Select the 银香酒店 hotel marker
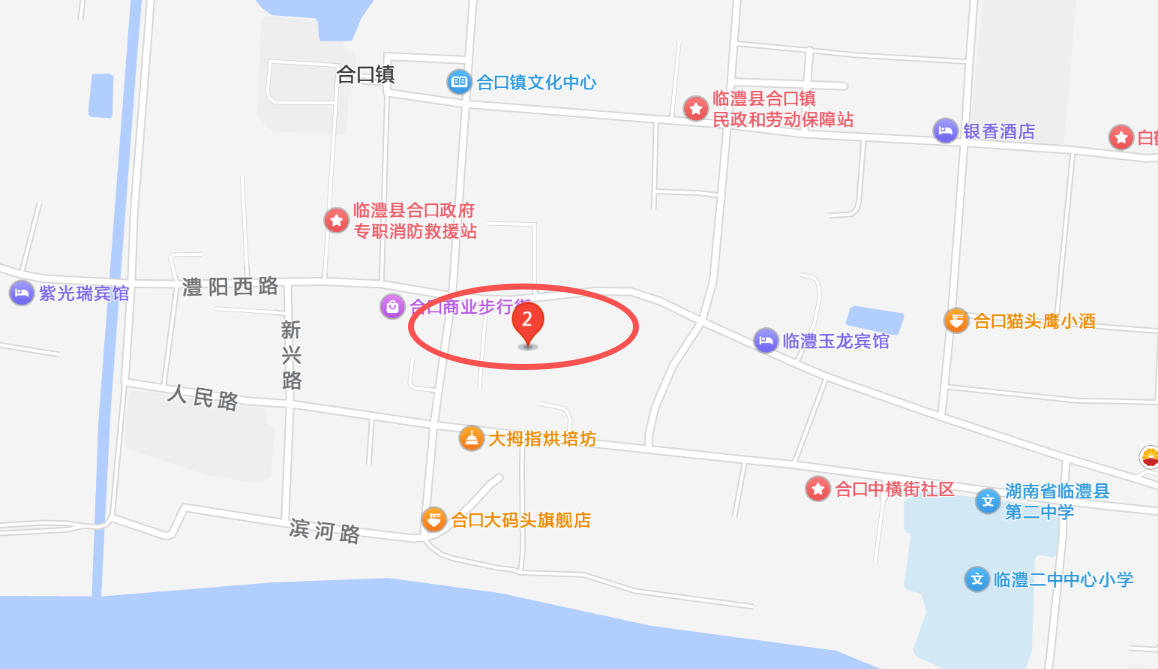The width and height of the screenshot is (1158, 669). click(945, 131)
